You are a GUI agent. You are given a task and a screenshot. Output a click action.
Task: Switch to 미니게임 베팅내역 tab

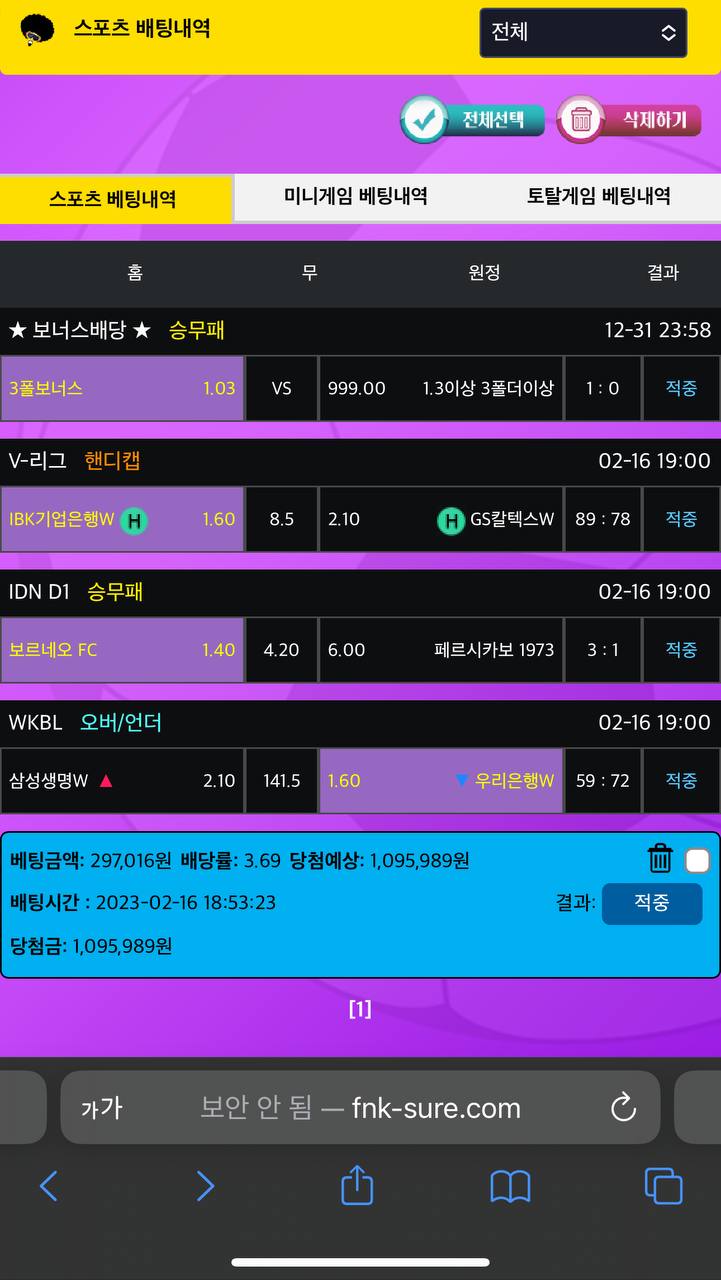tap(355, 197)
